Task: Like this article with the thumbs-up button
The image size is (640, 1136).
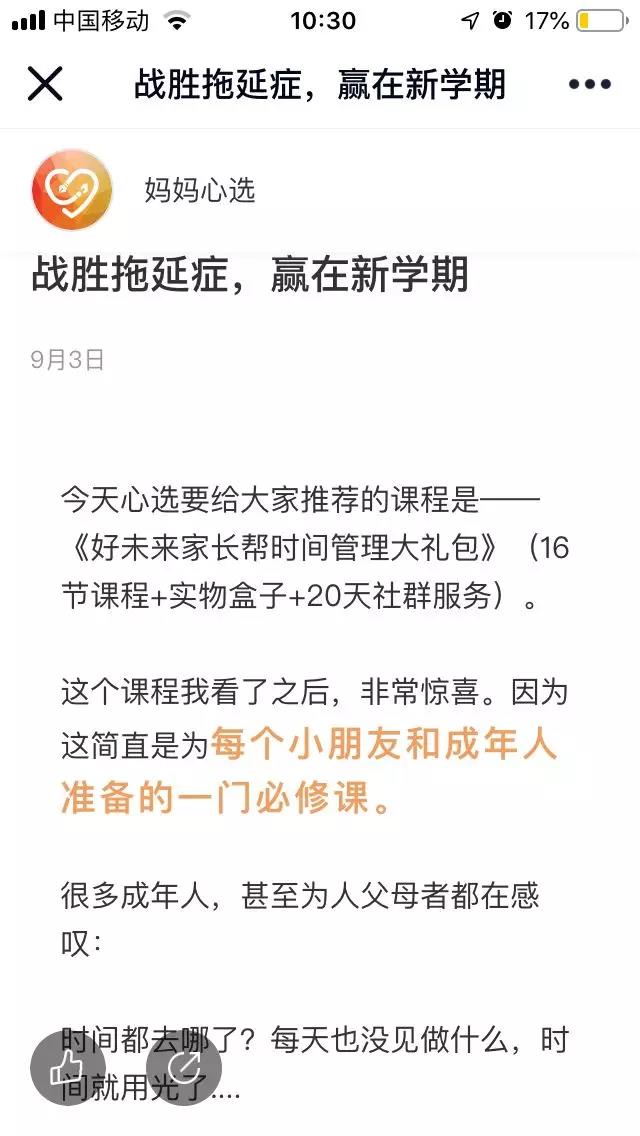Action: 68,1066
